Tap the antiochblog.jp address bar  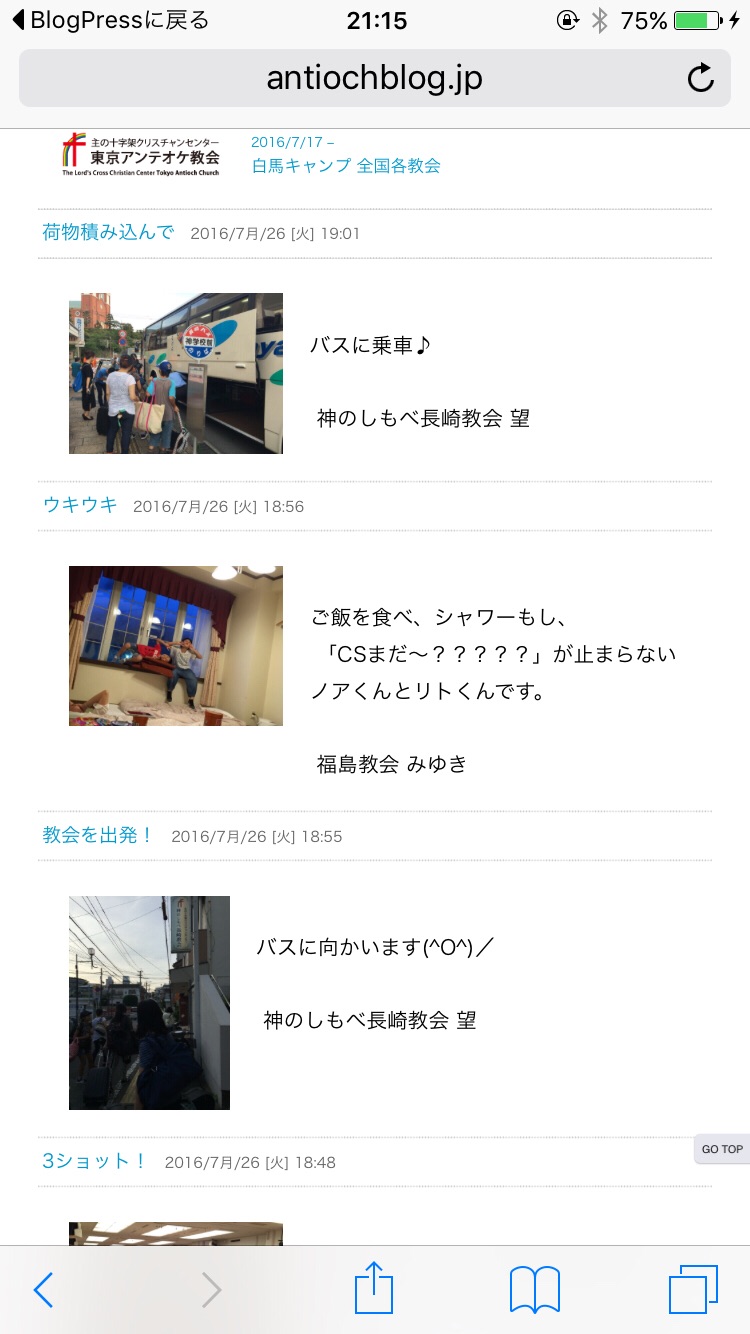[374, 78]
